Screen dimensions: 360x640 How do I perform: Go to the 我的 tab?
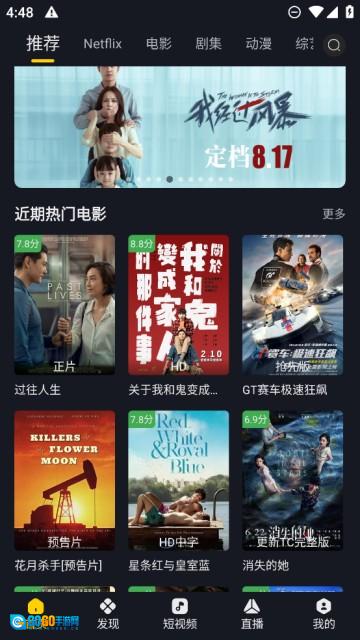(324, 614)
